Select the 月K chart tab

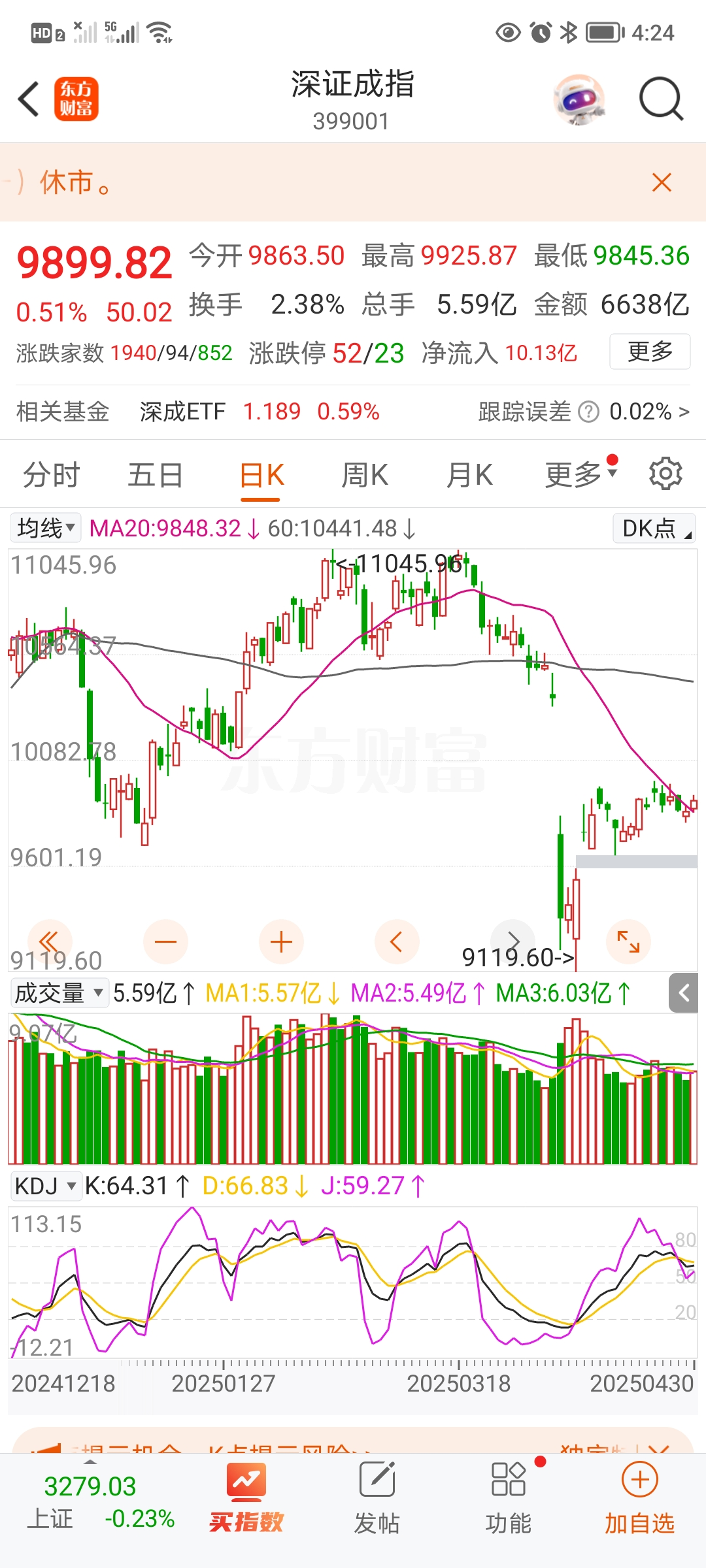469,475
